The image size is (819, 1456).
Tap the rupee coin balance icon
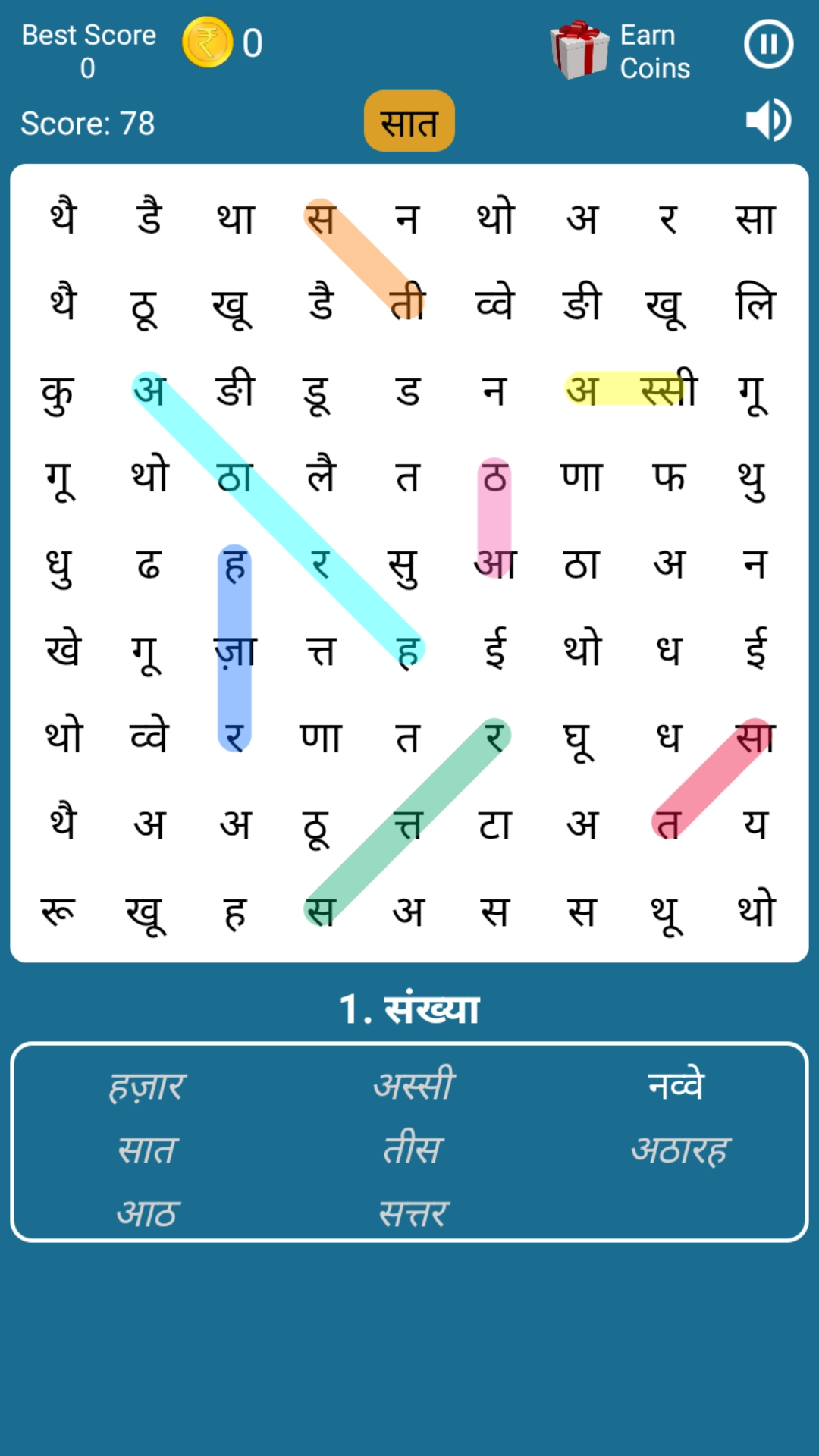(x=209, y=44)
